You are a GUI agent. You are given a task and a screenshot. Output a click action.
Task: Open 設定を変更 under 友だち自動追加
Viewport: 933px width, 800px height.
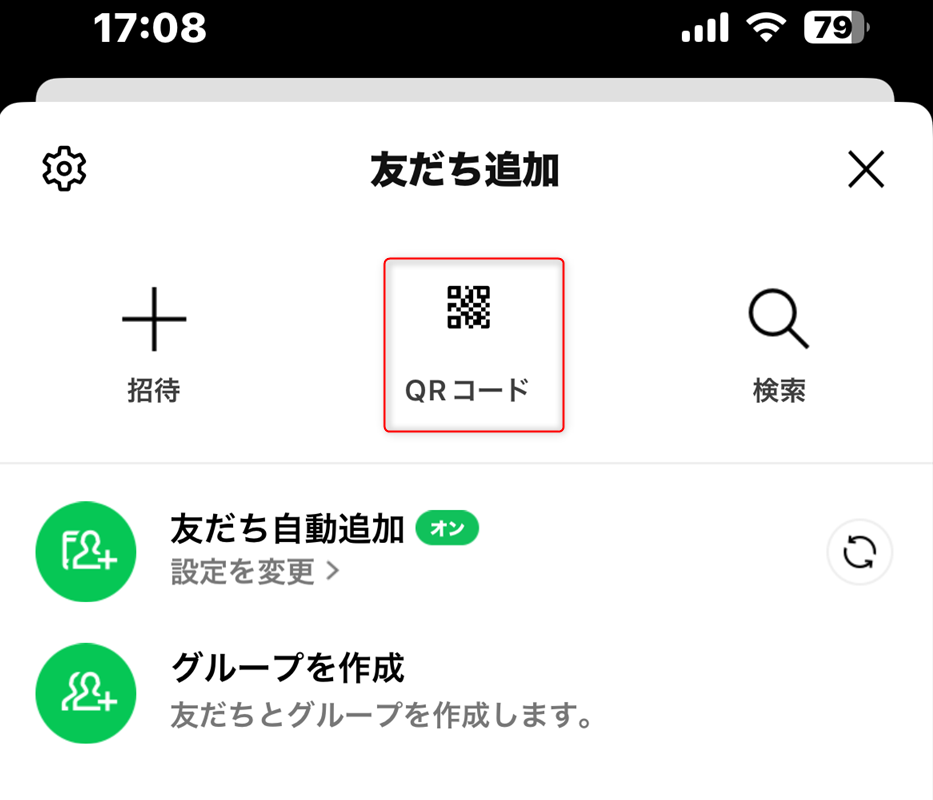[256, 572]
